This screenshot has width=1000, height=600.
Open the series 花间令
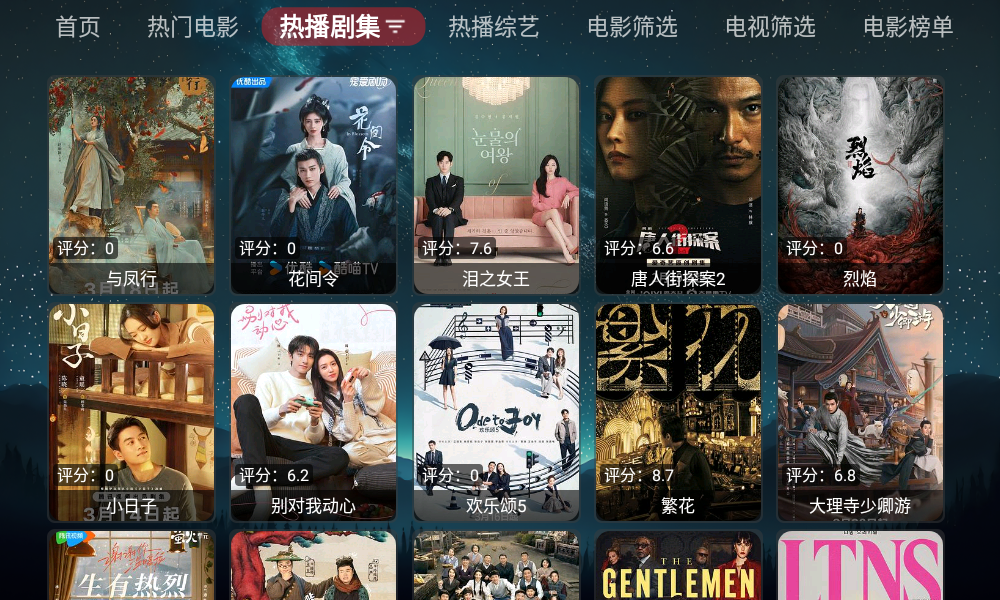point(313,185)
